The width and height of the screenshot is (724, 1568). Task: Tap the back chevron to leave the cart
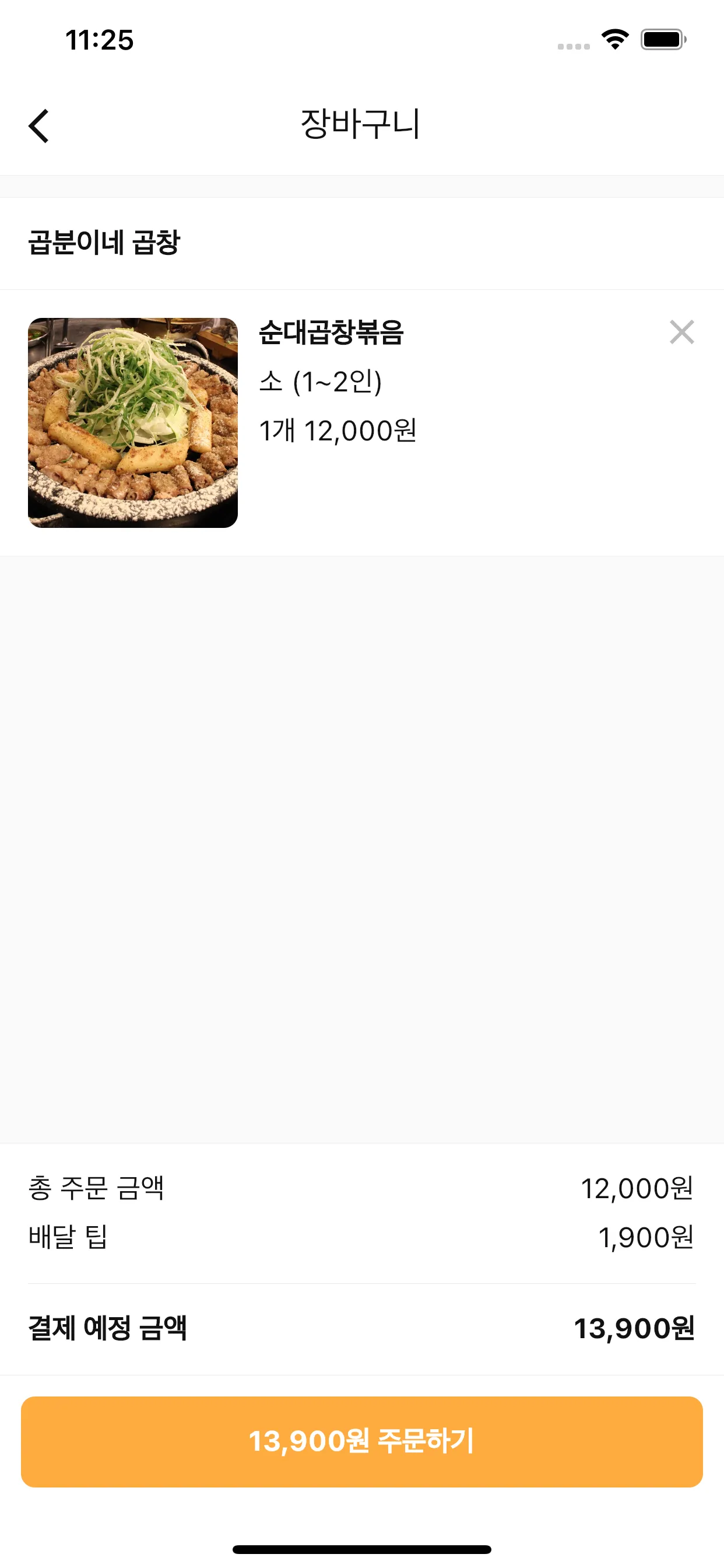click(38, 126)
